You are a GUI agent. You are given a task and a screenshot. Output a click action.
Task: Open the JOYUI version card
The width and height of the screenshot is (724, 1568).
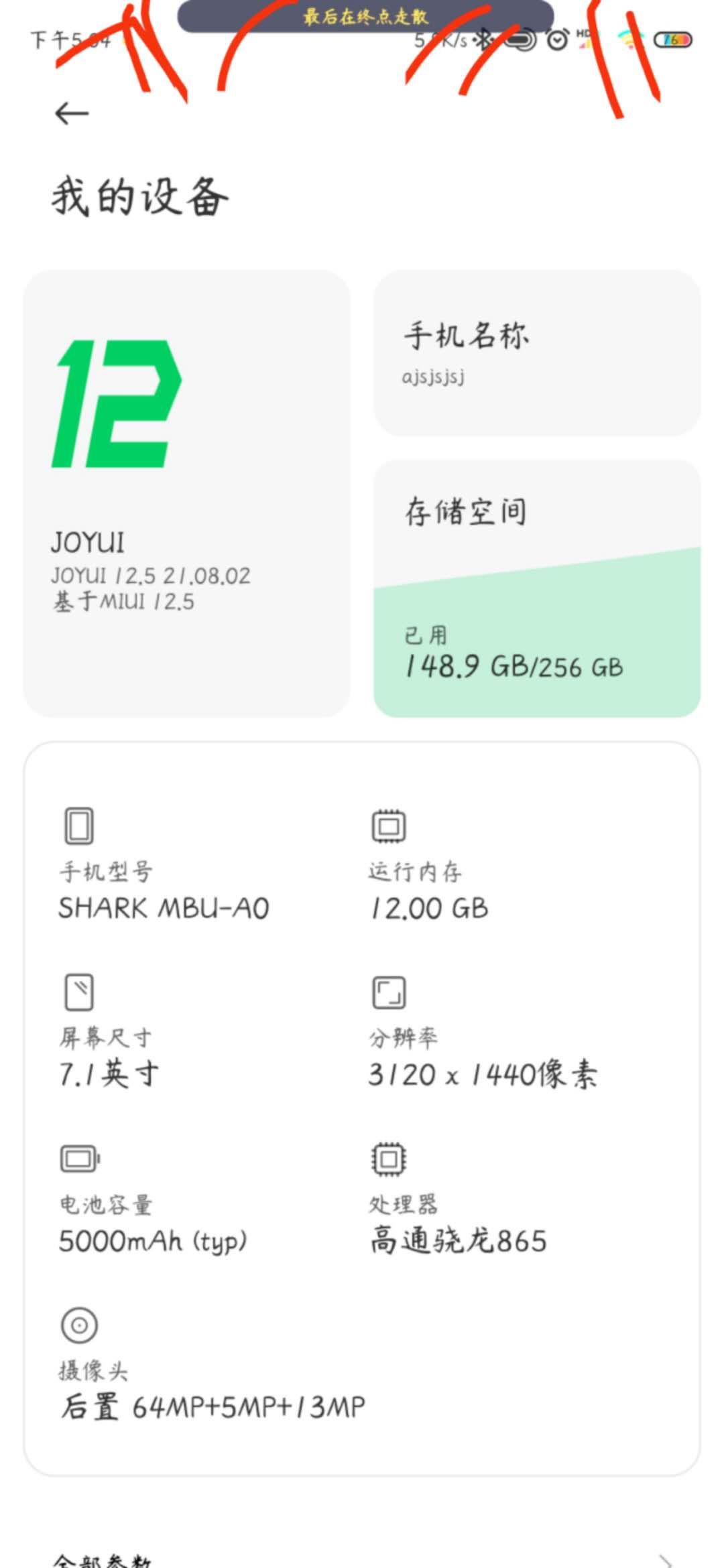[187, 494]
